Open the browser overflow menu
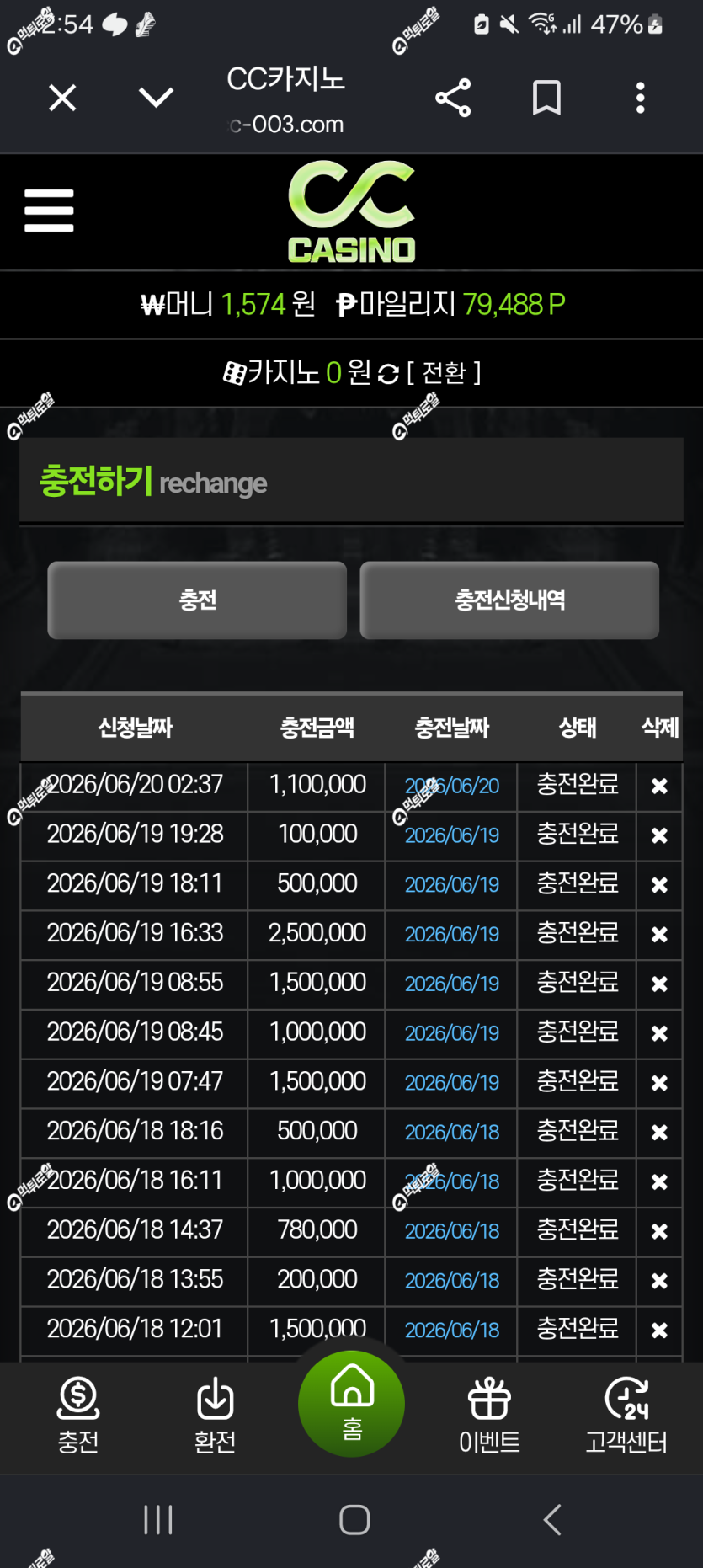The width and height of the screenshot is (703, 1568). (641, 98)
